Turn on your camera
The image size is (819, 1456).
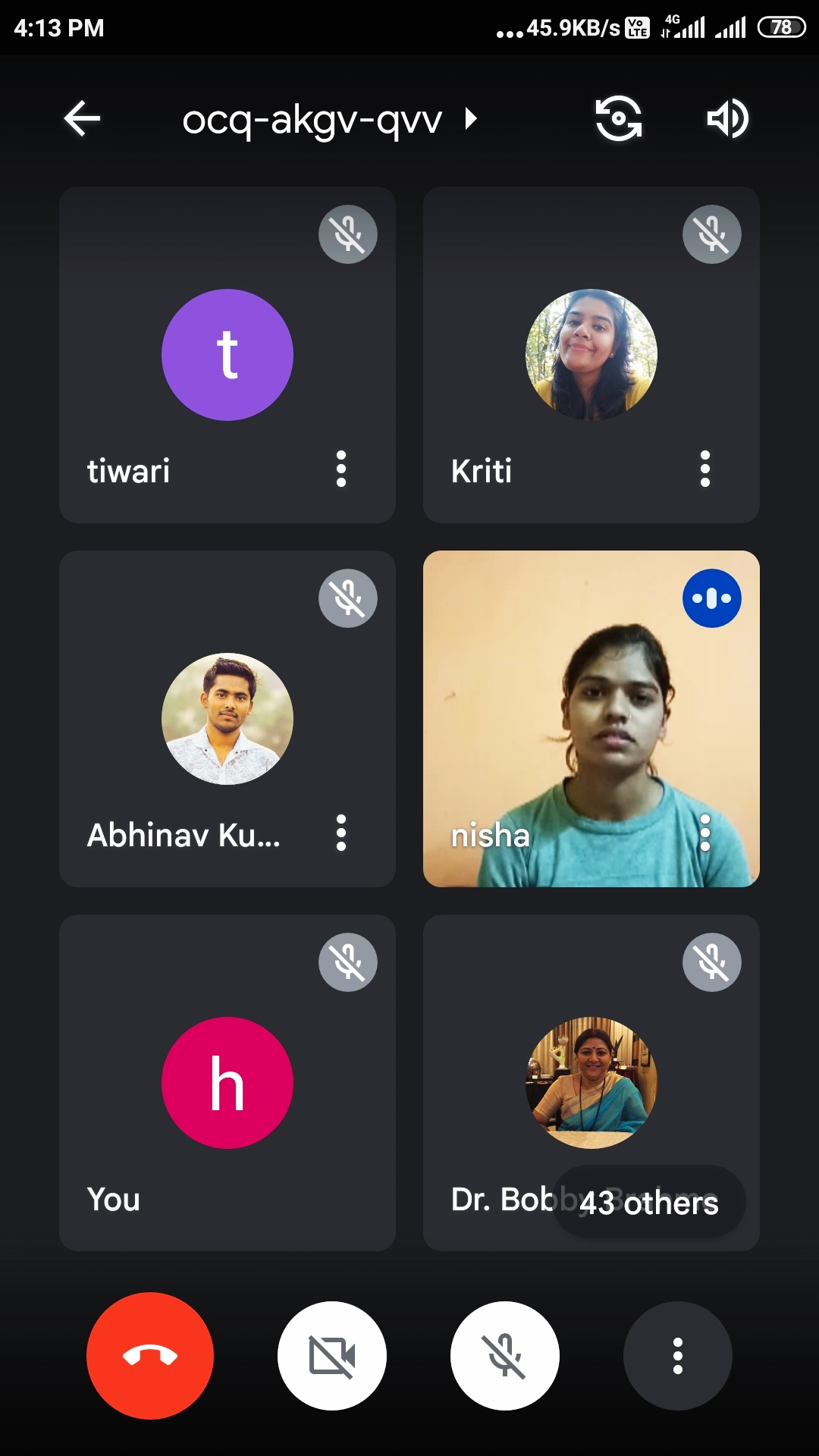point(332,1356)
